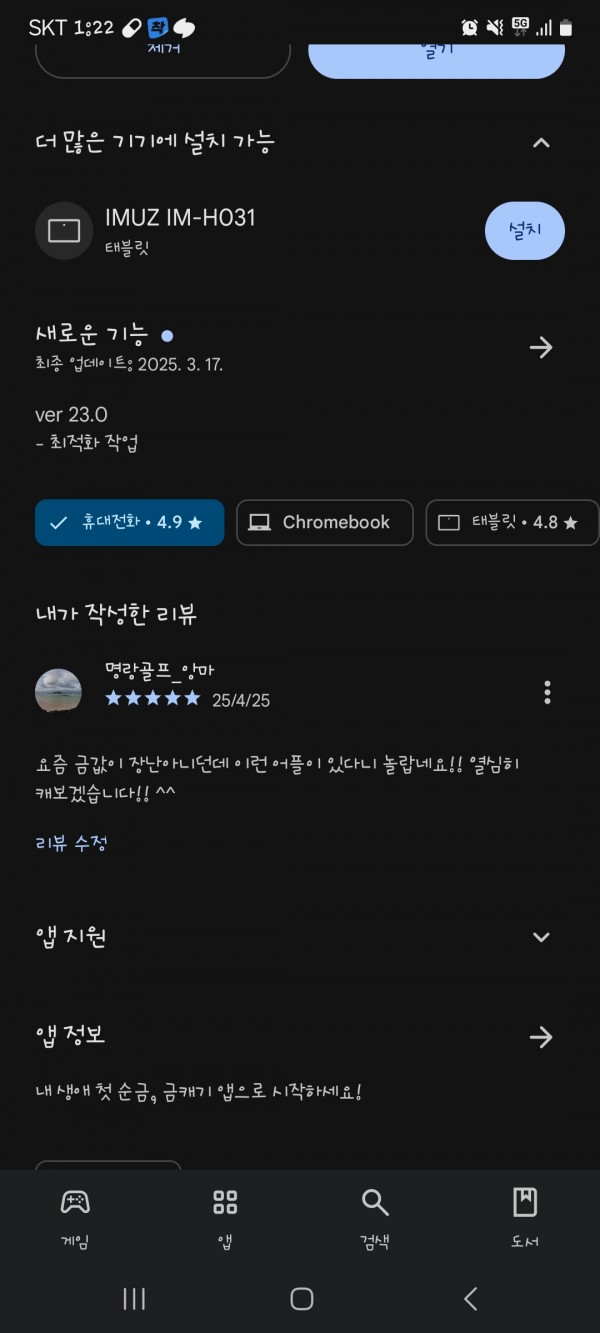Viewport: 600px width, 1333px height.
Task: Select the 휴대전화 4.9 rating chip
Action: (x=129, y=522)
